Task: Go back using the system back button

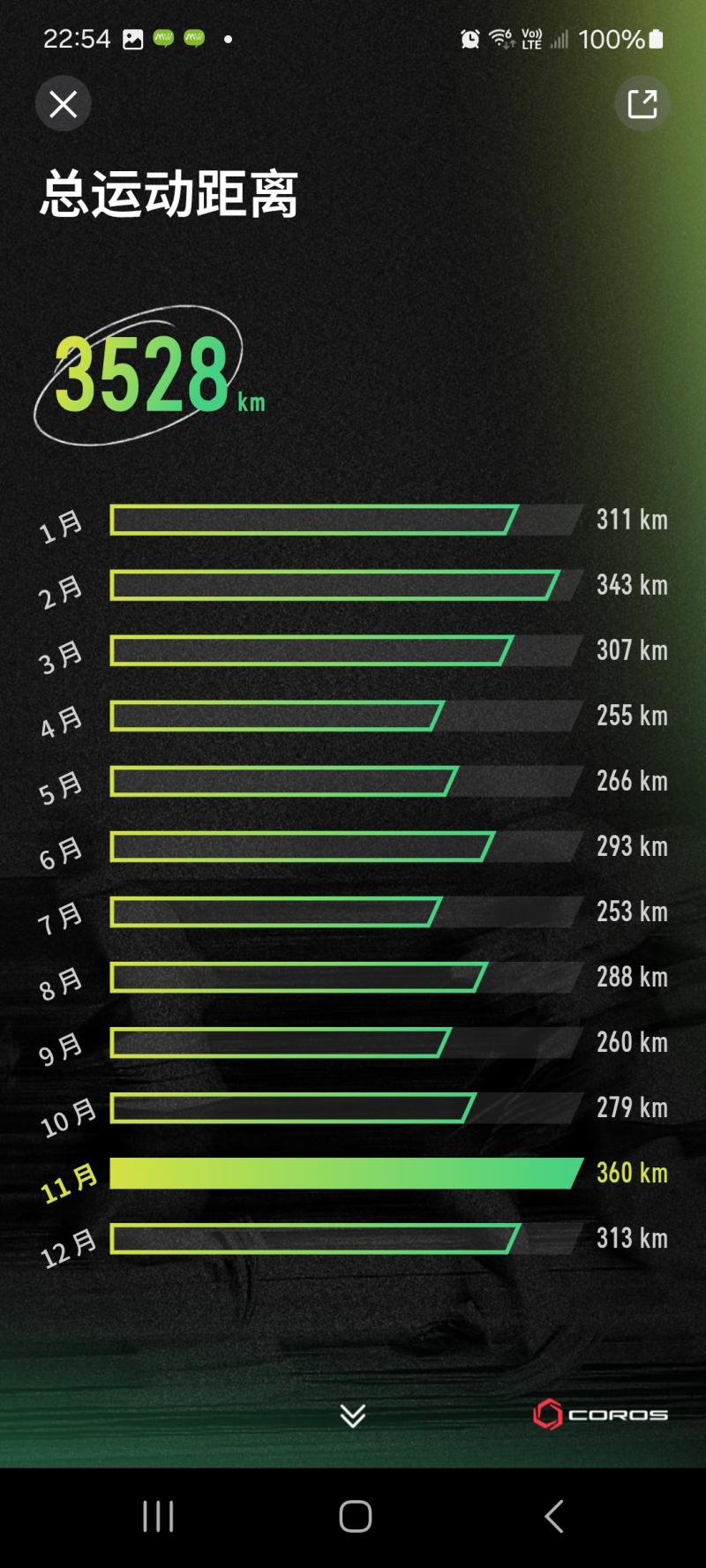Action: [554, 1517]
